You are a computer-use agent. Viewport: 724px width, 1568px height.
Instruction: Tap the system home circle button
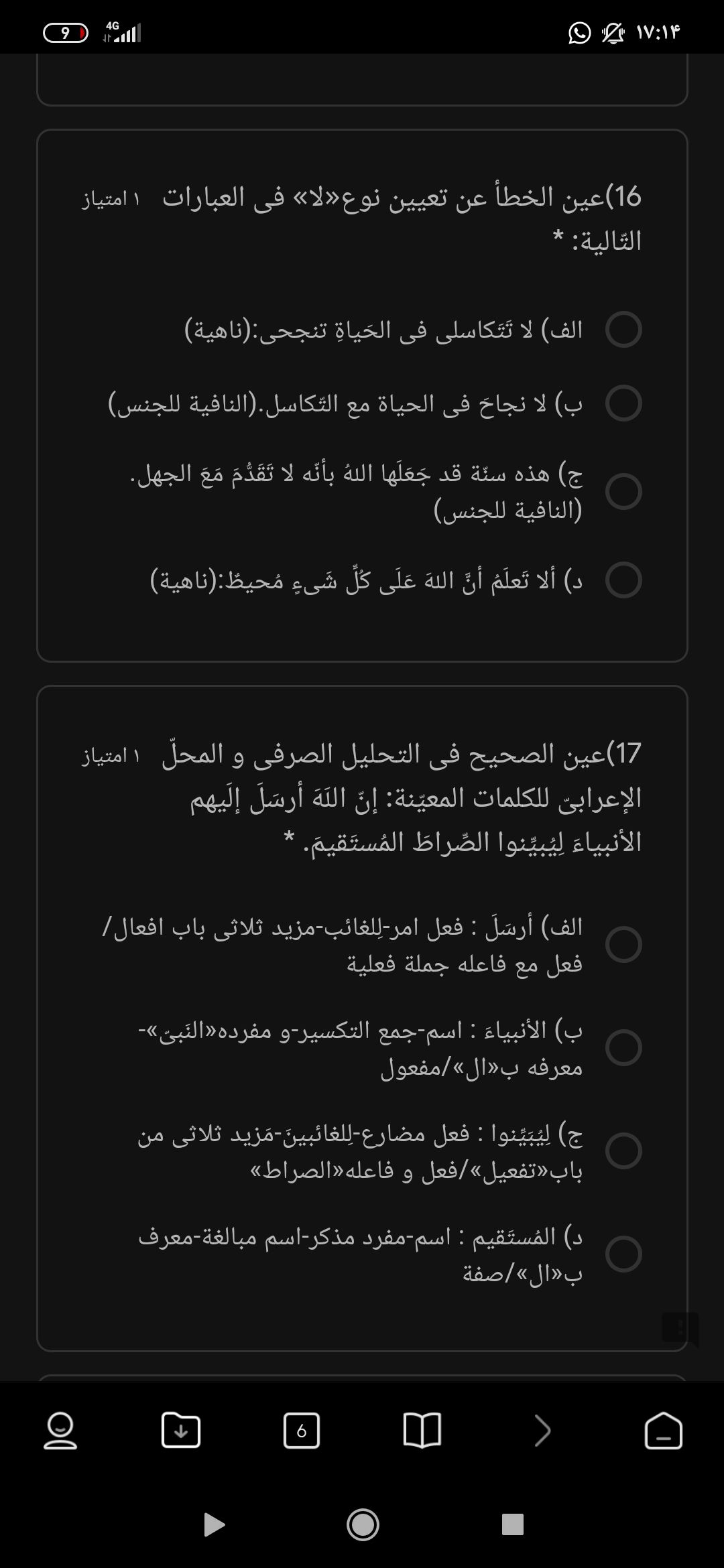click(363, 1525)
